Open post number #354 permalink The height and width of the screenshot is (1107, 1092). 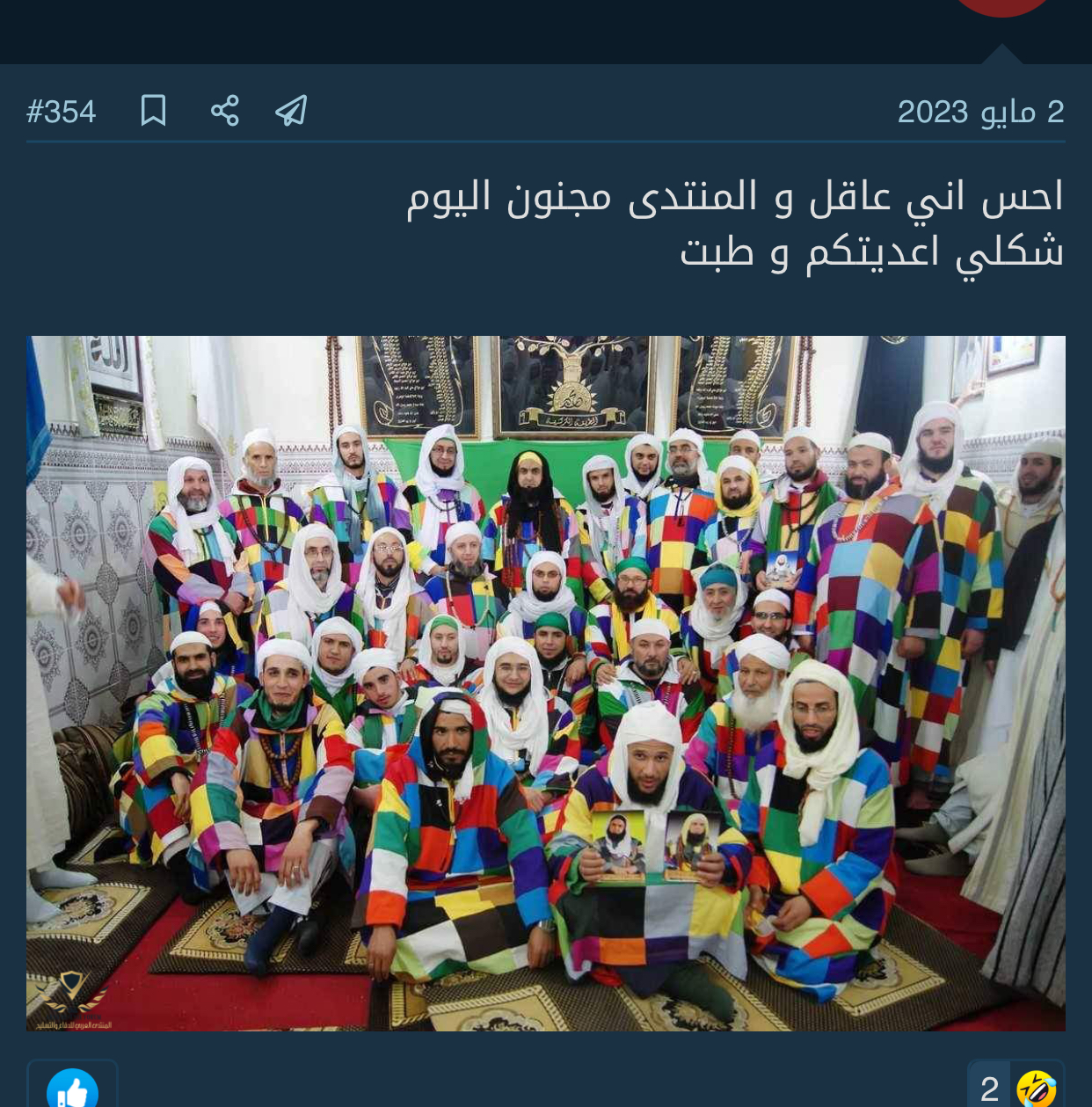[x=61, y=112]
